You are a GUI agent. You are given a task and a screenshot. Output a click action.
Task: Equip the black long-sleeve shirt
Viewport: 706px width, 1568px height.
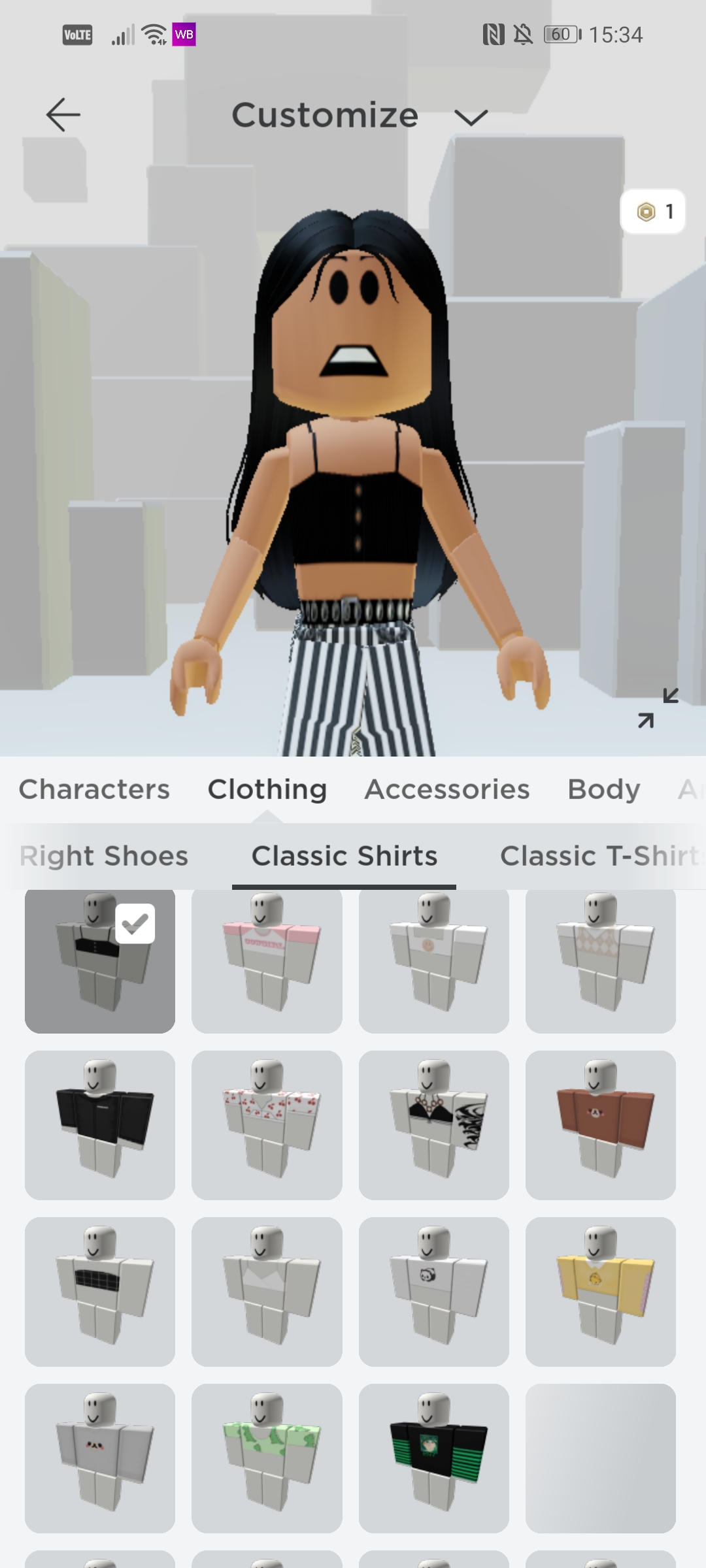100,1125
